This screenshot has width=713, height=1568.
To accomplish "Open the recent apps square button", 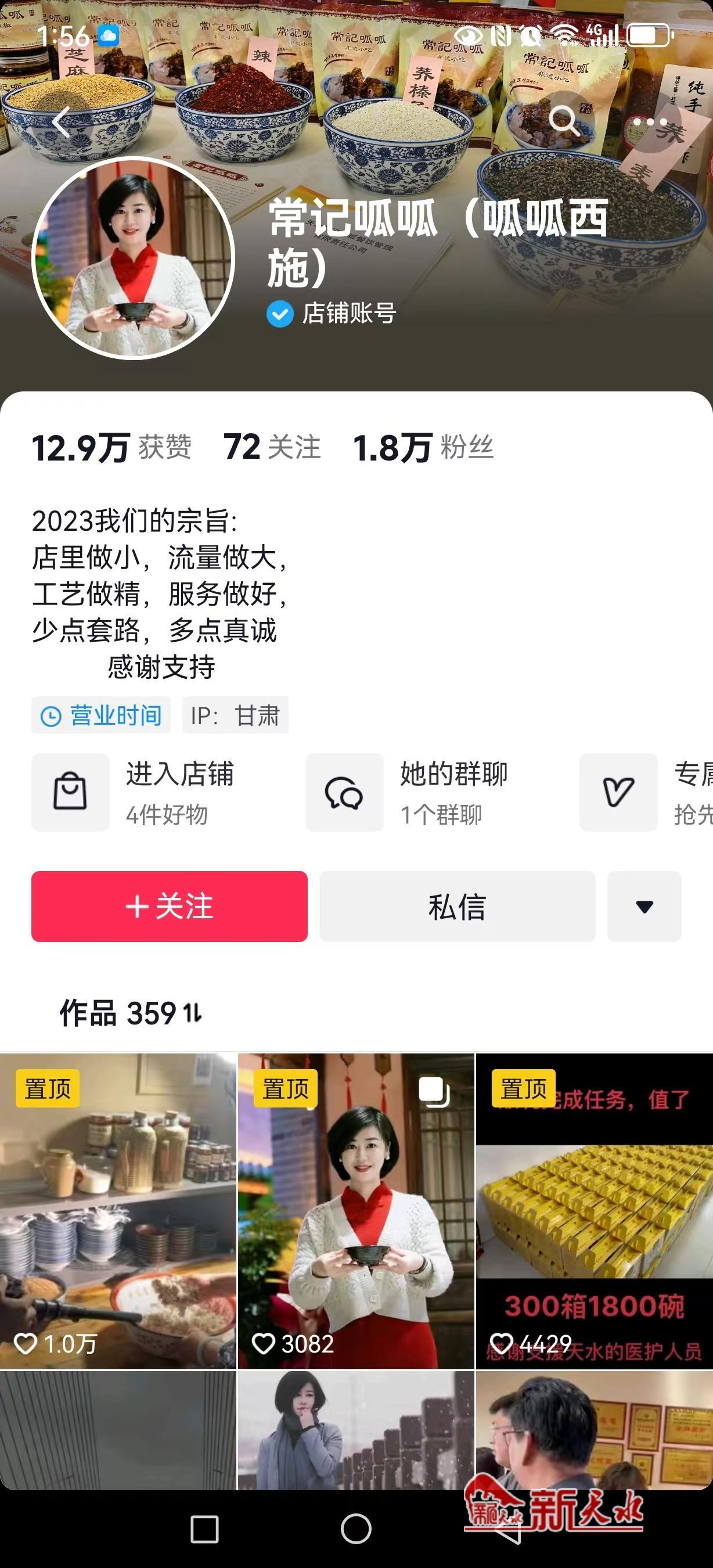I will [x=204, y=1529].
